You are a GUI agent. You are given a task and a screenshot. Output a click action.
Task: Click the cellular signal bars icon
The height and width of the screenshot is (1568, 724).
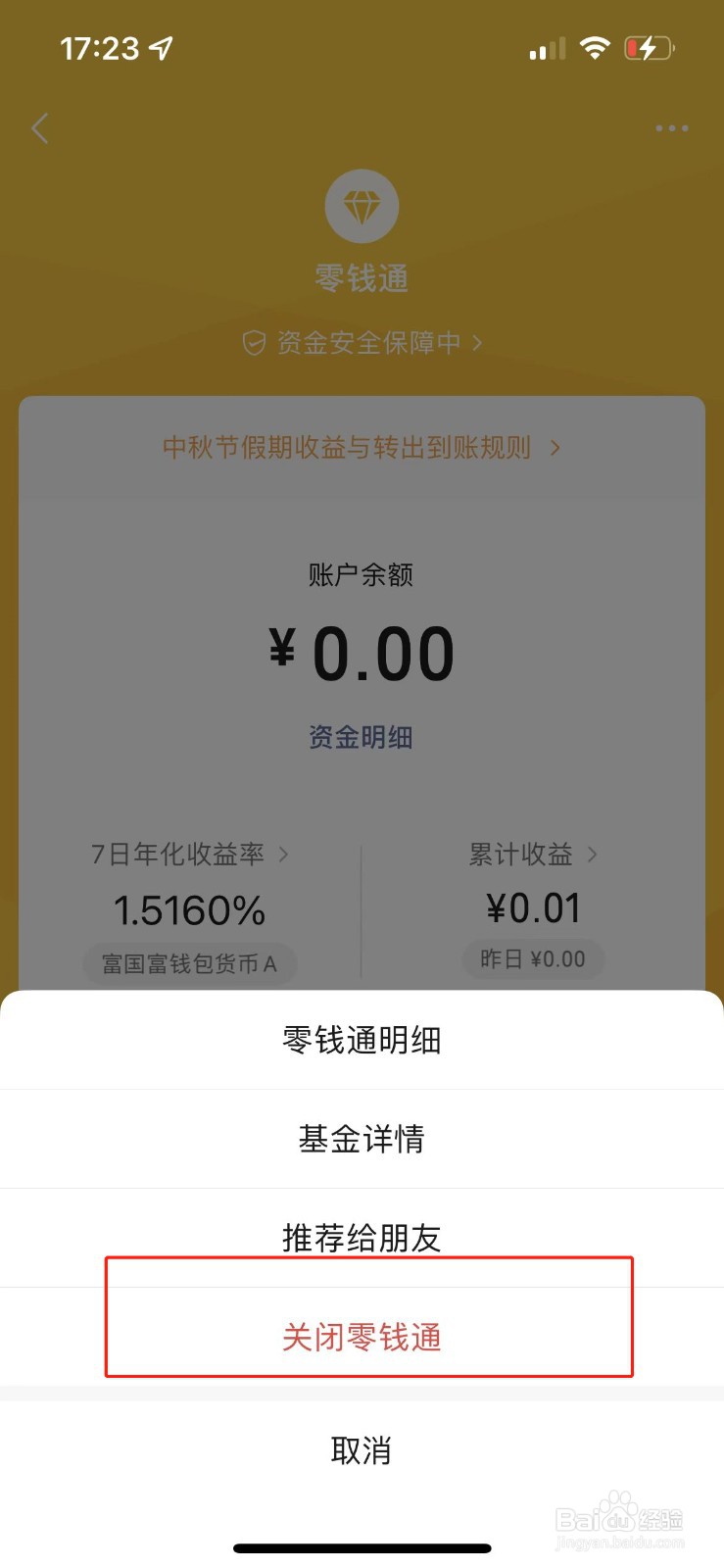(545, 47)
